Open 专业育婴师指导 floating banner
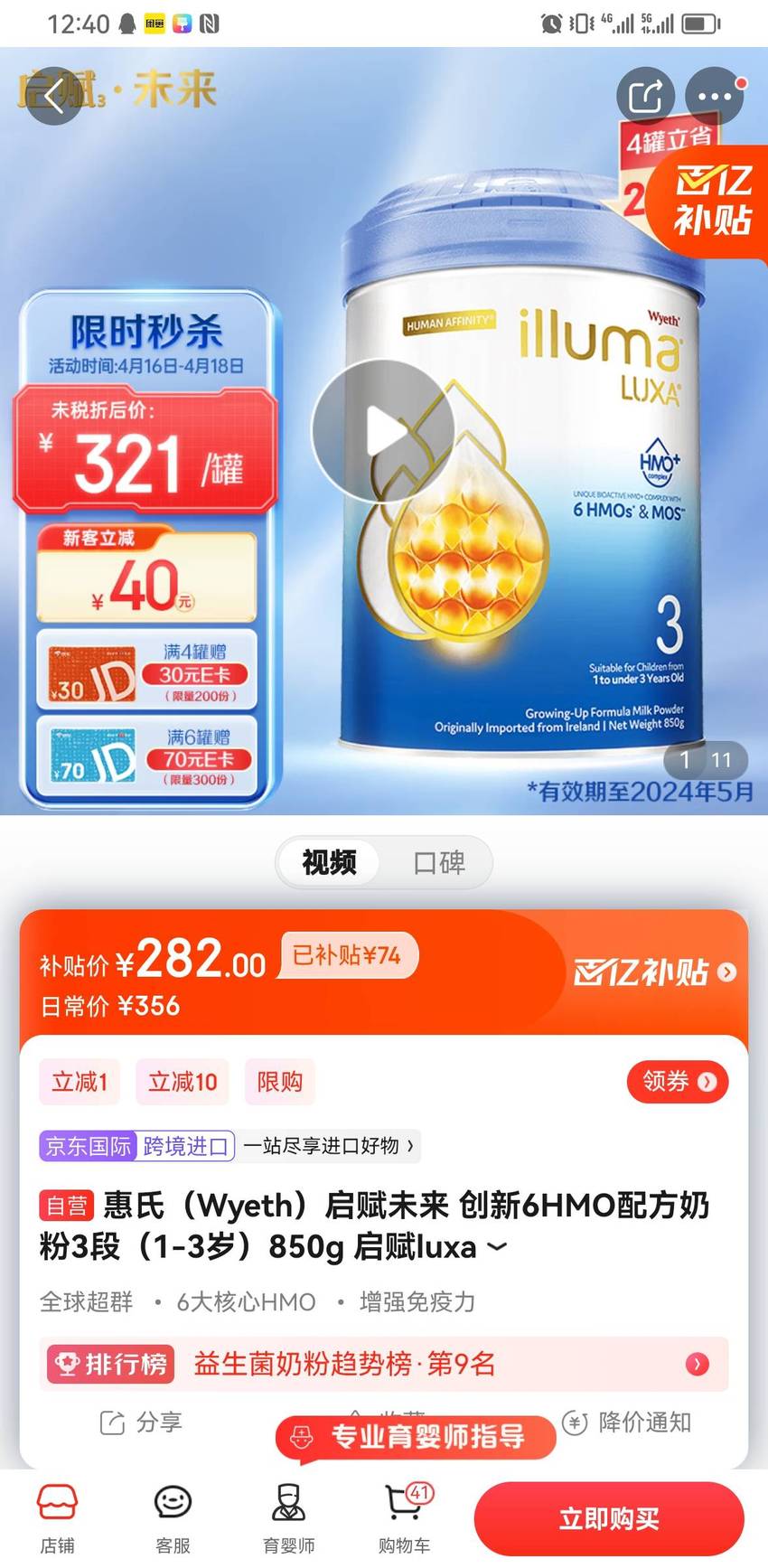 (416, 1437)
